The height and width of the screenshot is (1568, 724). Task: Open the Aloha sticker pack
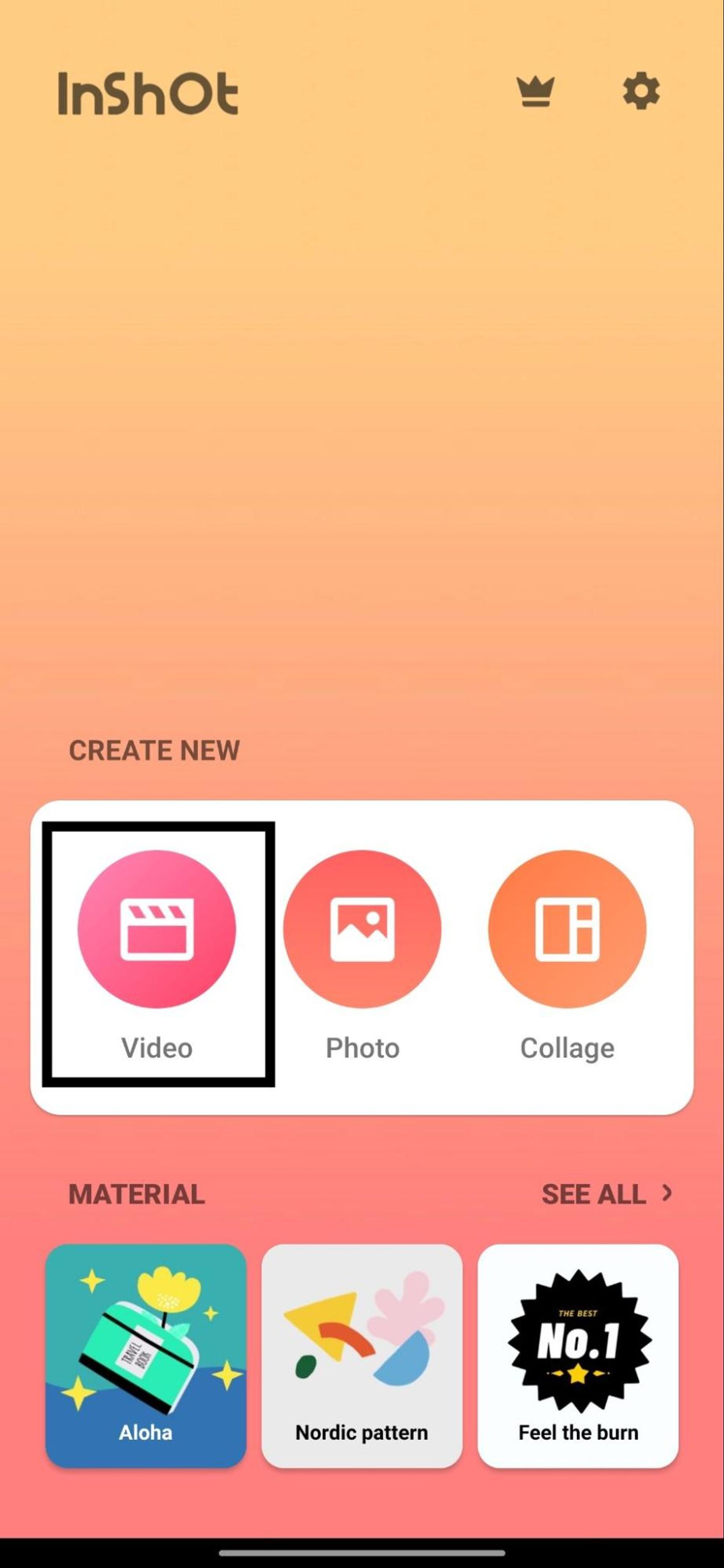146,1356
